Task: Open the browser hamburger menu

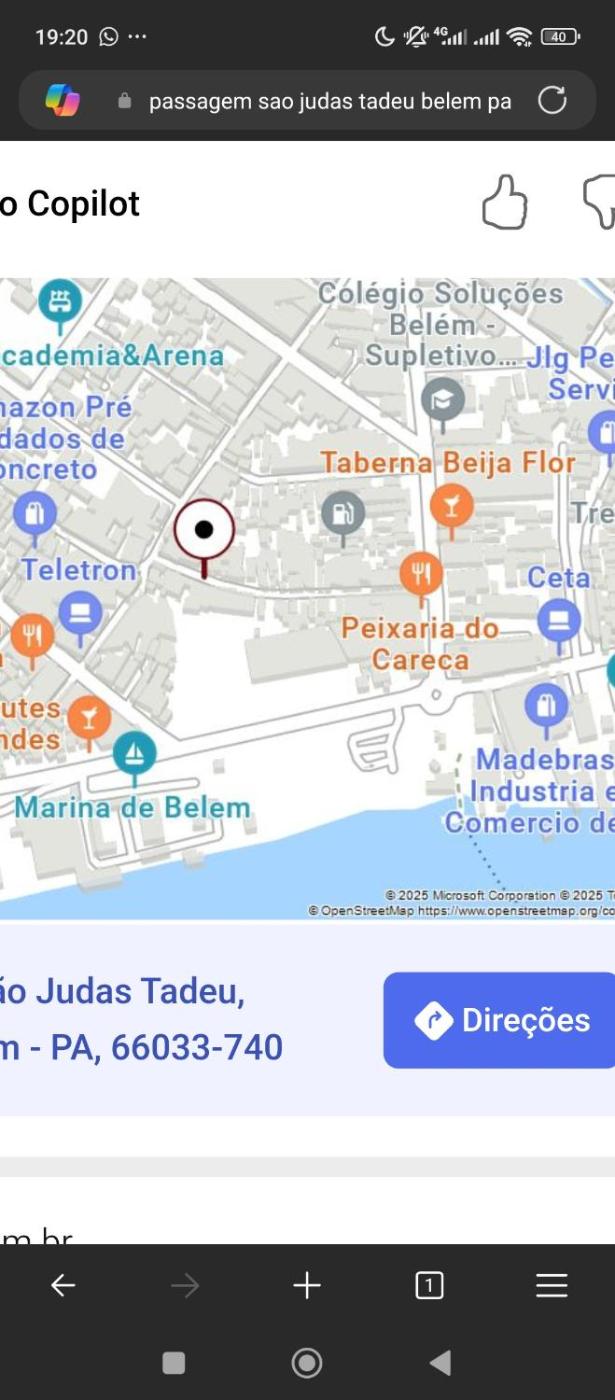Action: point(552,1286)
